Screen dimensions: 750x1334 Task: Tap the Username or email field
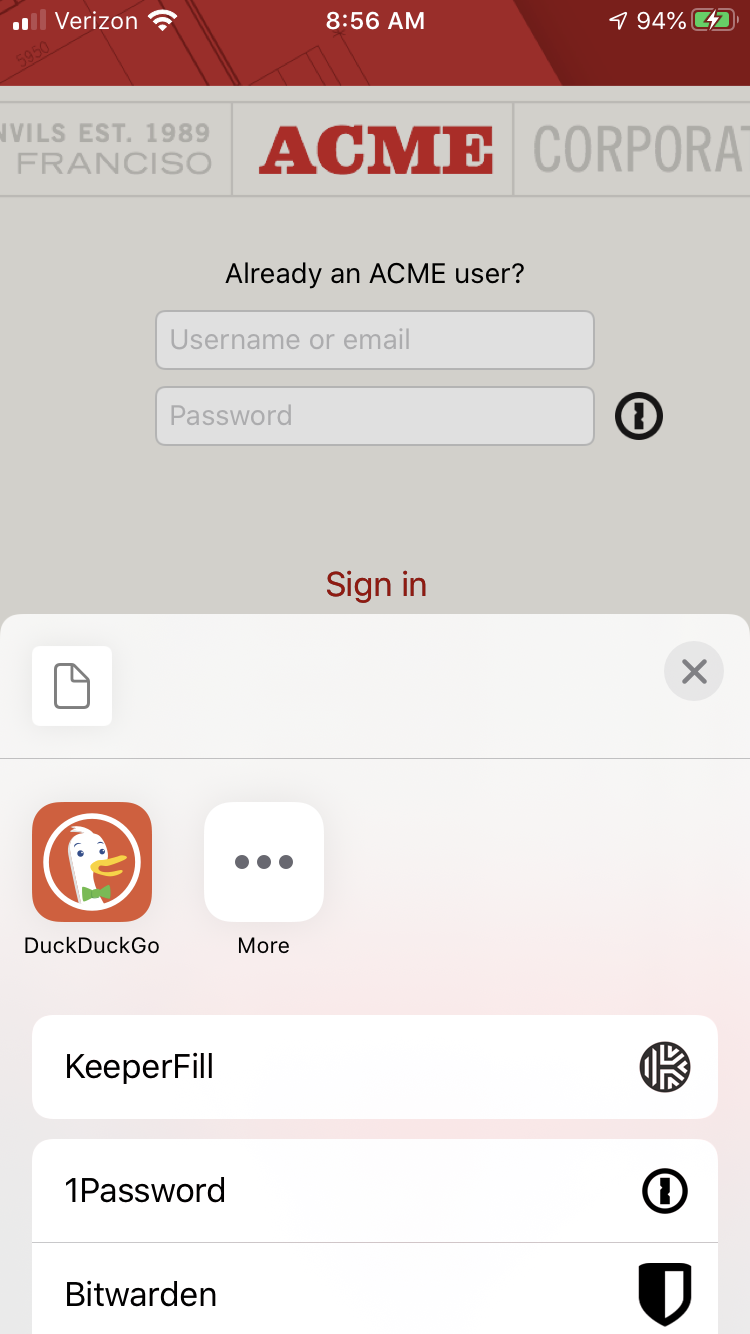375,340
